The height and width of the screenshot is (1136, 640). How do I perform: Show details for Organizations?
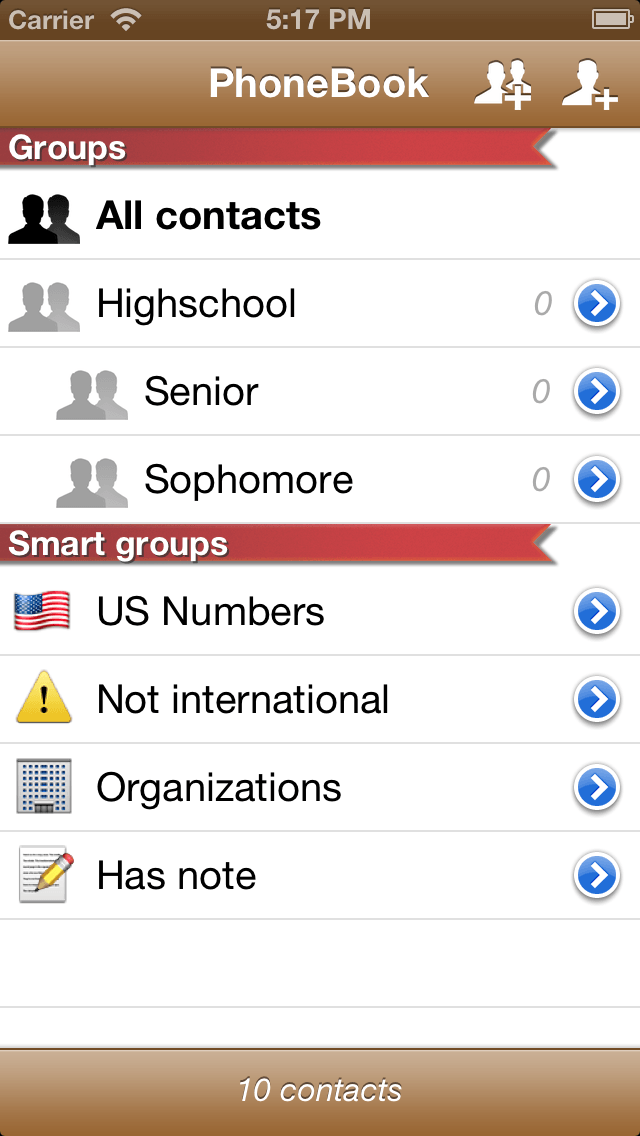pos(597,788)
